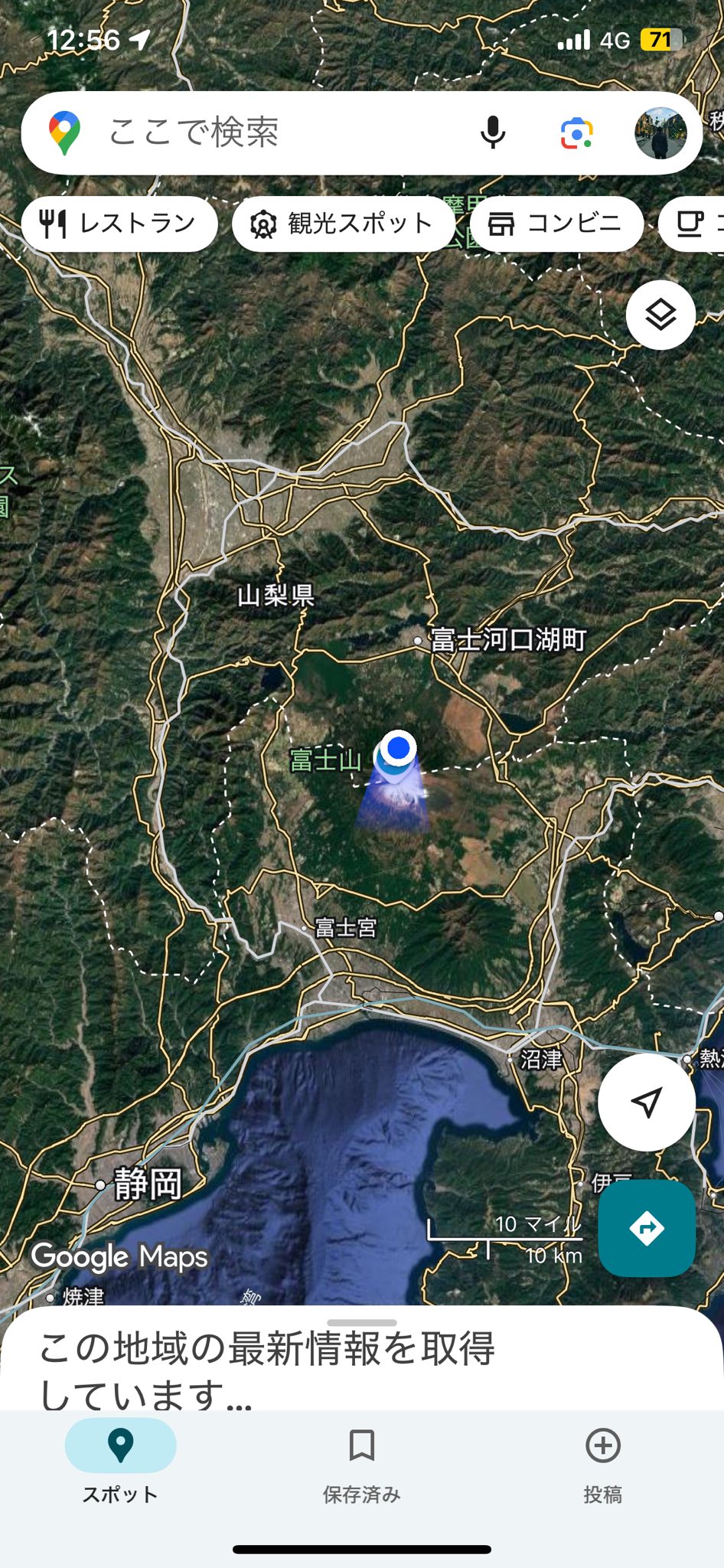Filter by 観光スポット chip
The image size is (724, 1568).
coord(342,224)
